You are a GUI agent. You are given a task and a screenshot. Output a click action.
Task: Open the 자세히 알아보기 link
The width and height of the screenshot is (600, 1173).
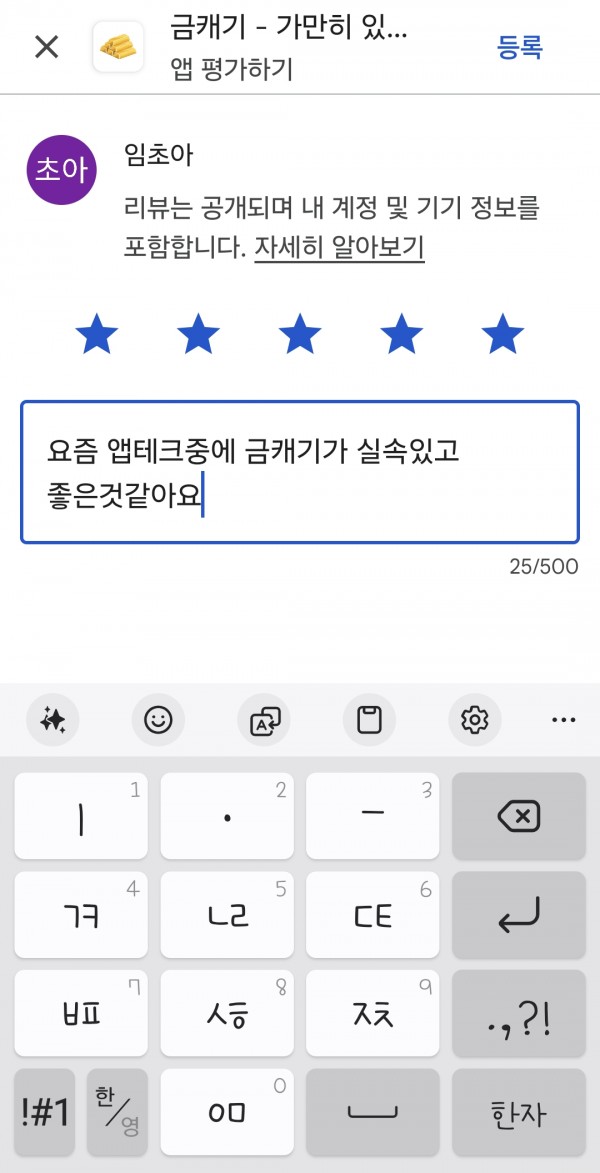[x=340, y=247]
